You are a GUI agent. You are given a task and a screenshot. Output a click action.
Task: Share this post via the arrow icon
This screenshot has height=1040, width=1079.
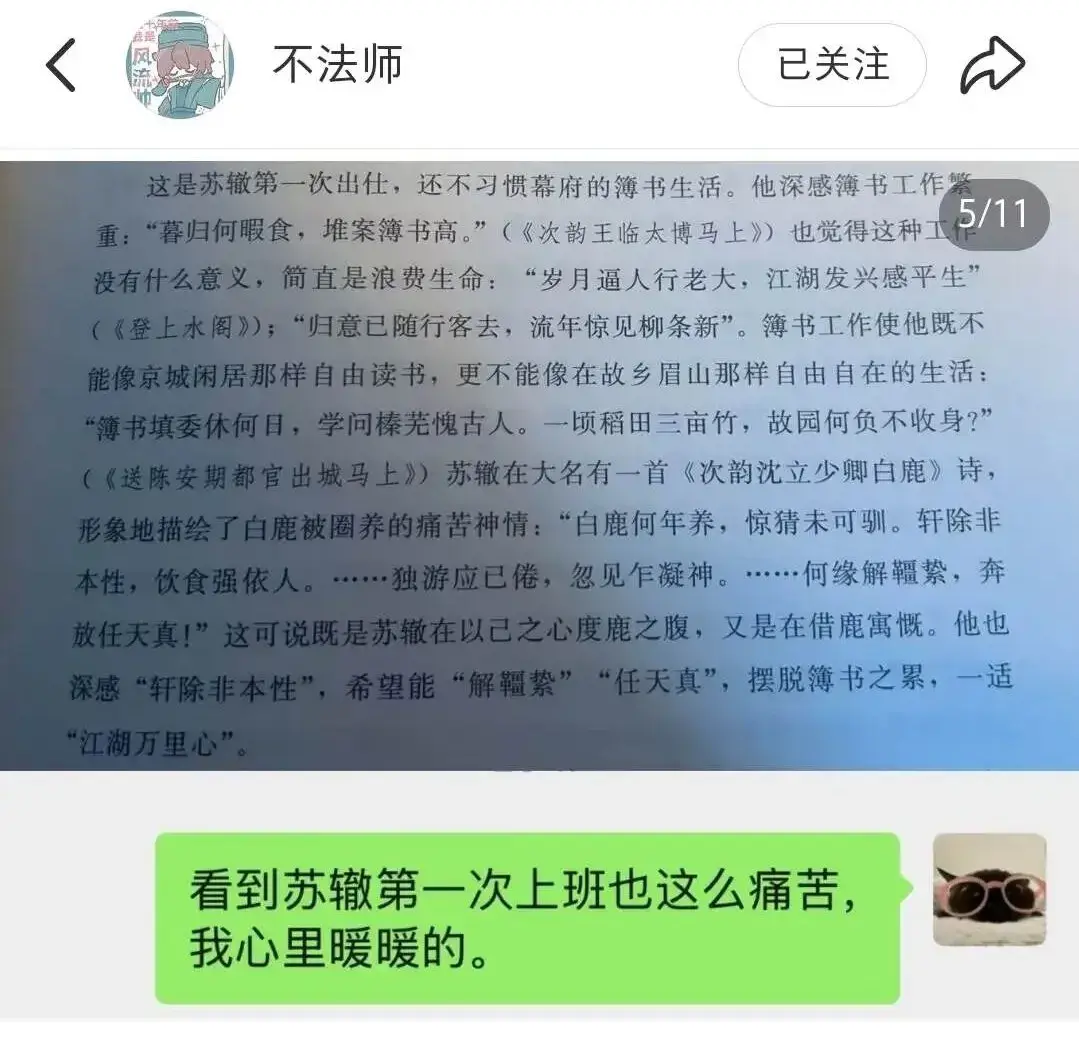pos(992,66)
